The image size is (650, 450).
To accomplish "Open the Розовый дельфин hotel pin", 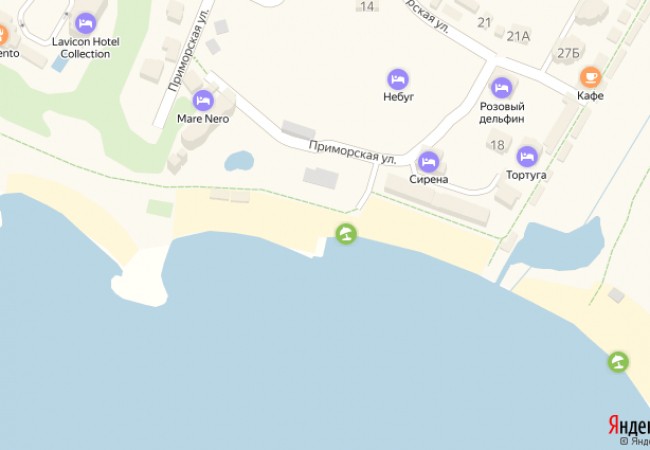I will (x=502, y=87).
